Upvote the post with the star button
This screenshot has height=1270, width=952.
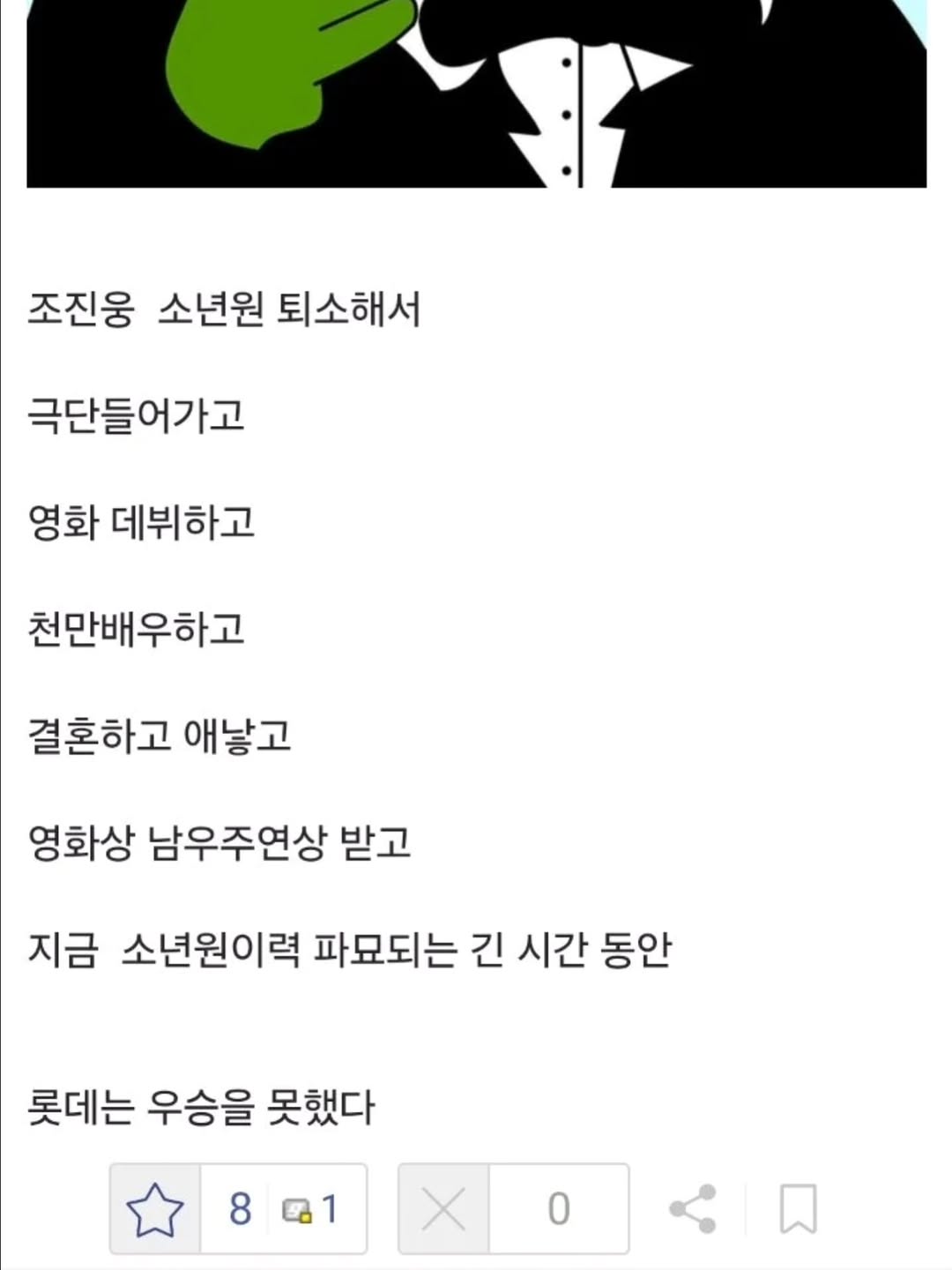(x=155, y=1209)
